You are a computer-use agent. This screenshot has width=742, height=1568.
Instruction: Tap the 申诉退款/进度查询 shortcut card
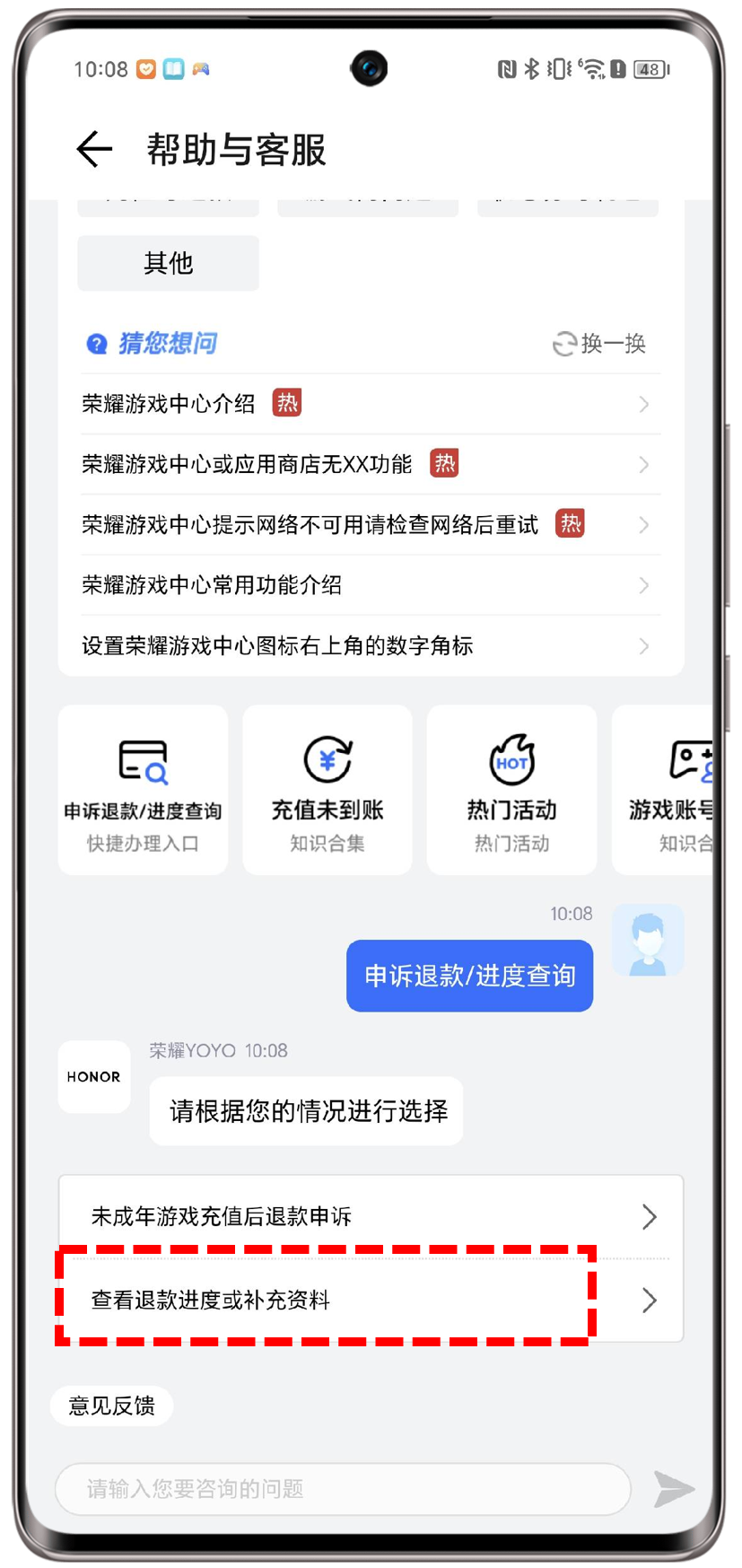click(x=143, y=789)
